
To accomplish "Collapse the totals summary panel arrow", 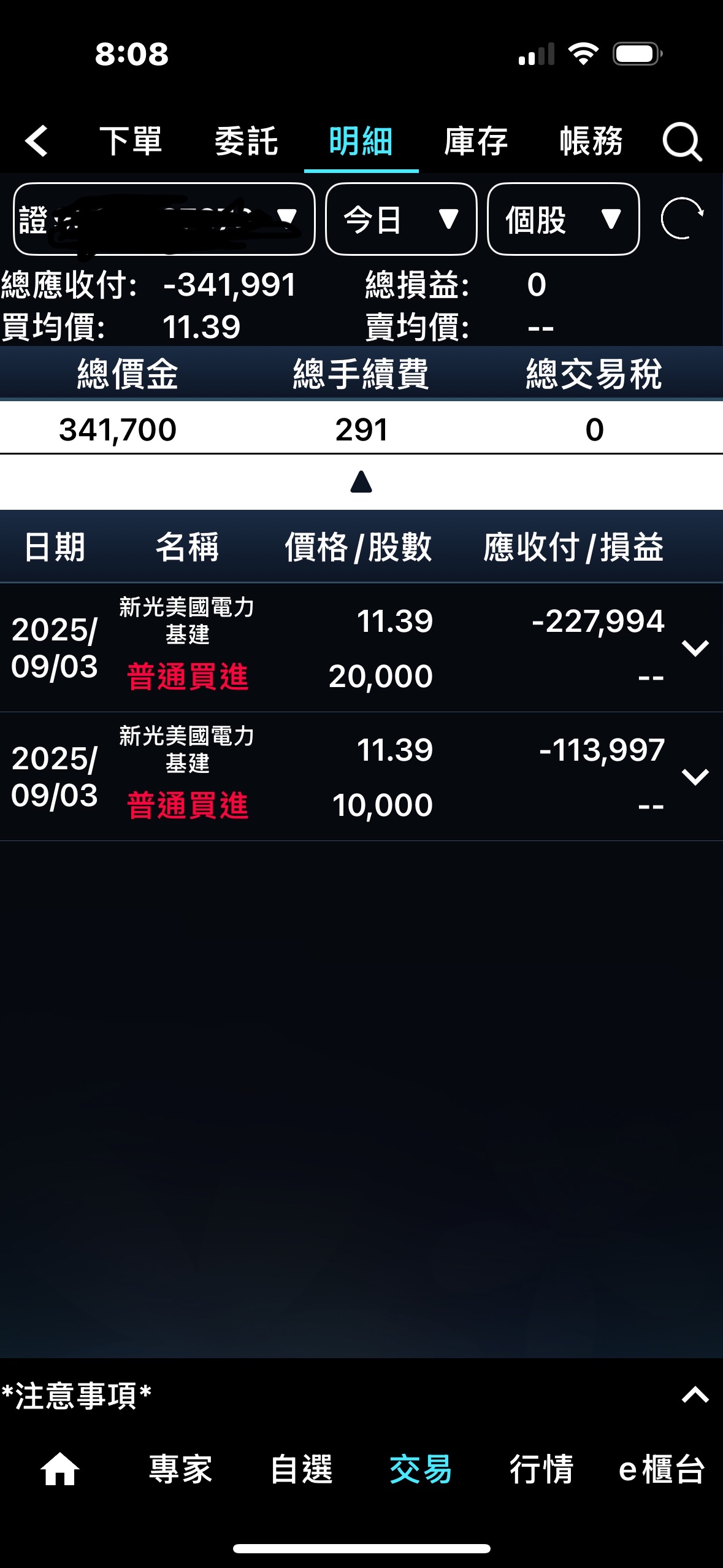I will [361, 482].
